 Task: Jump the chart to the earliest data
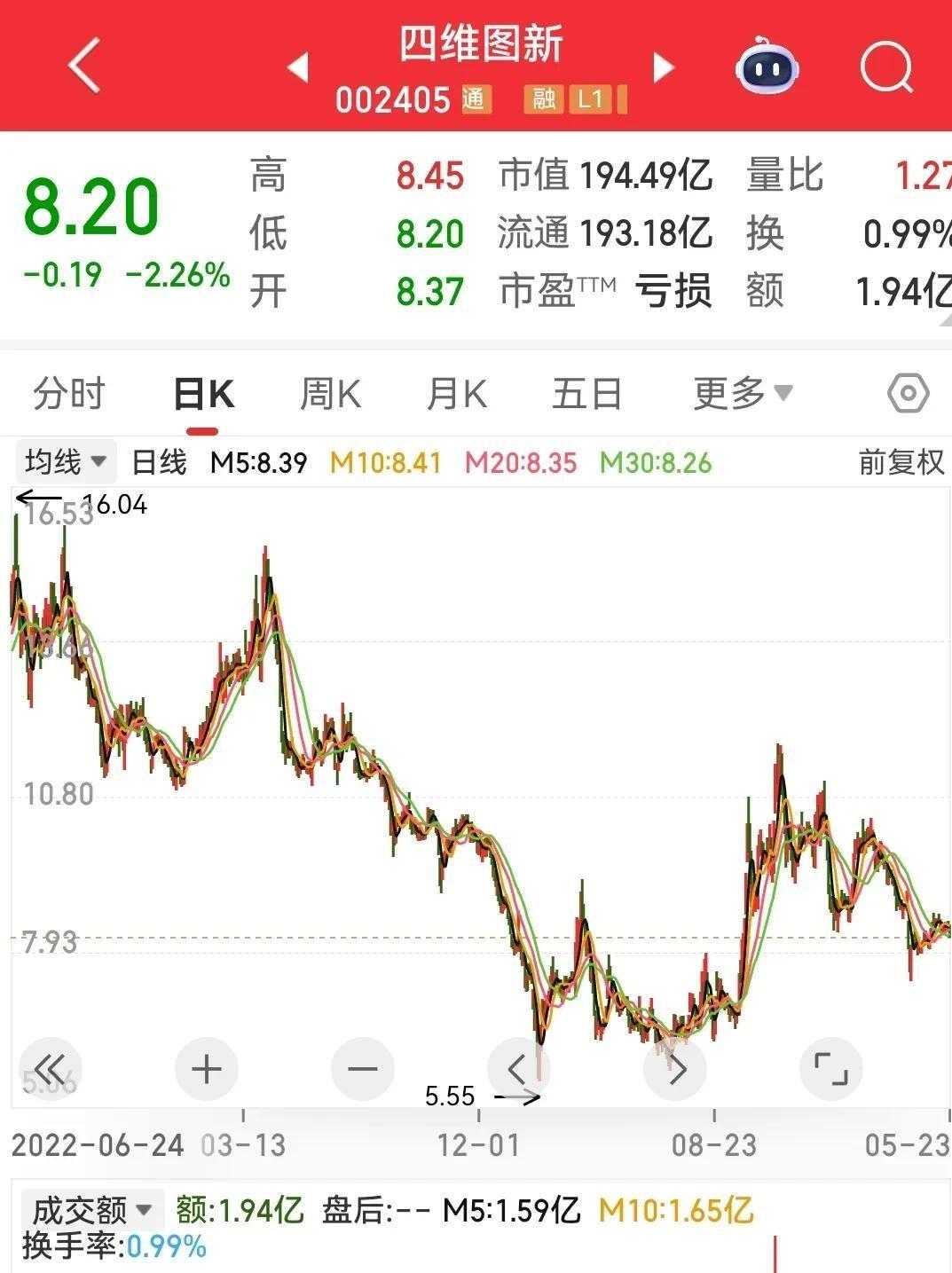click(51, 1069)
